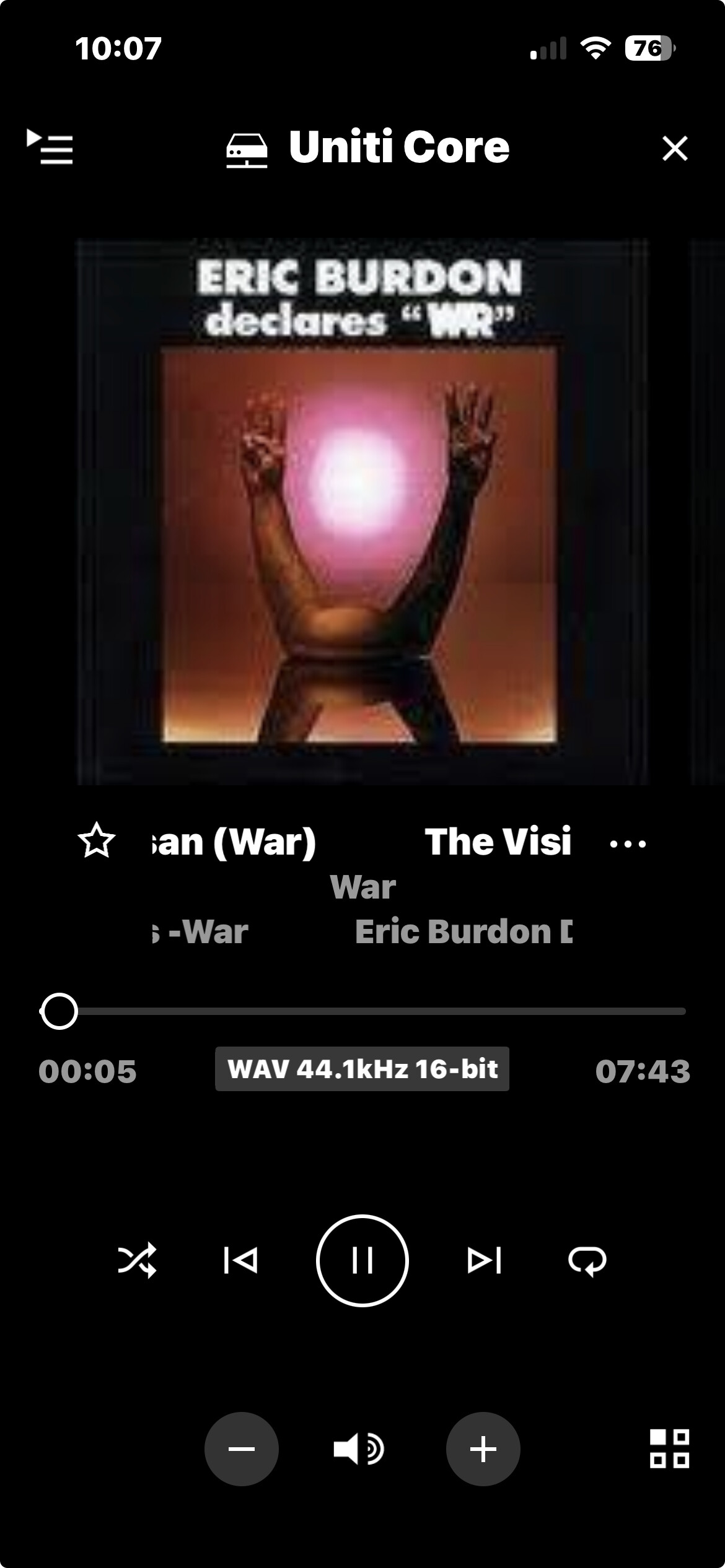Toggle shuffle mode
725x1568 pixels.
click(x=137, y=1260)
